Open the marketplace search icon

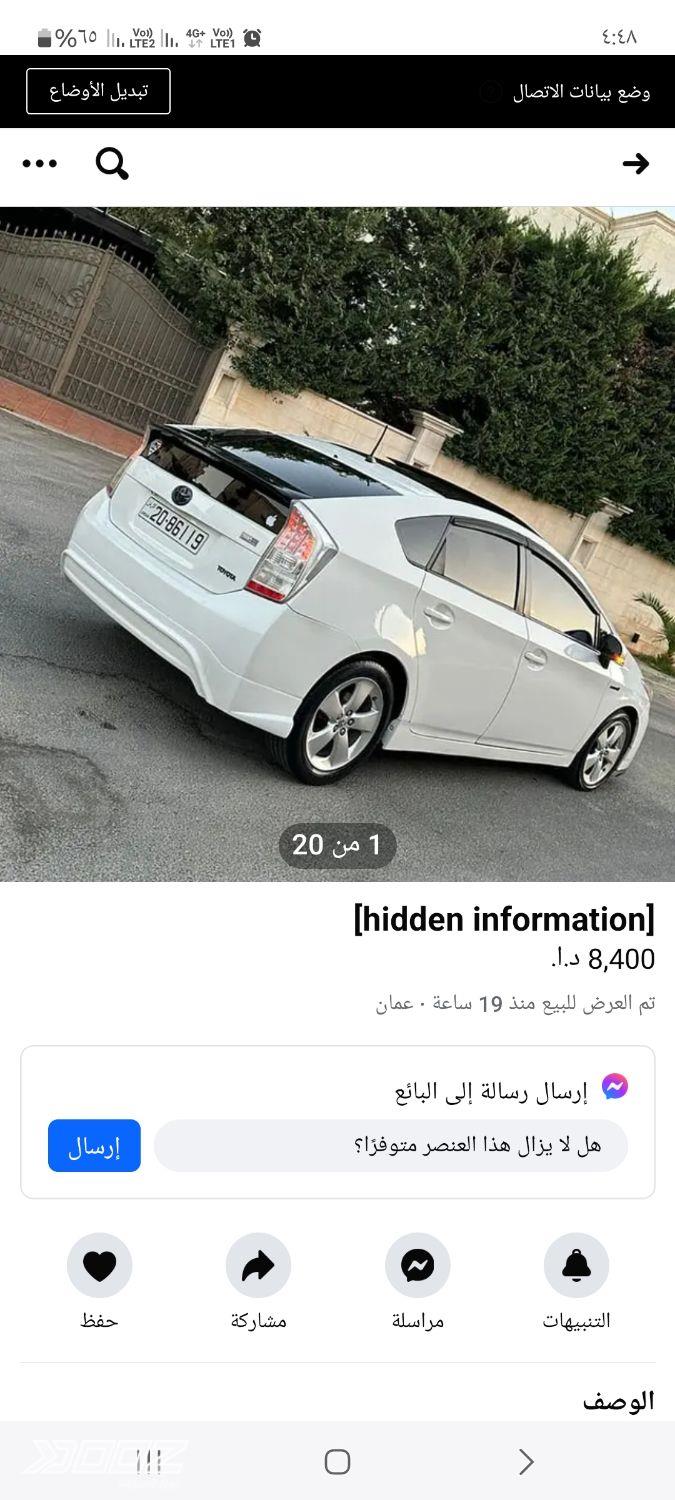112,164
